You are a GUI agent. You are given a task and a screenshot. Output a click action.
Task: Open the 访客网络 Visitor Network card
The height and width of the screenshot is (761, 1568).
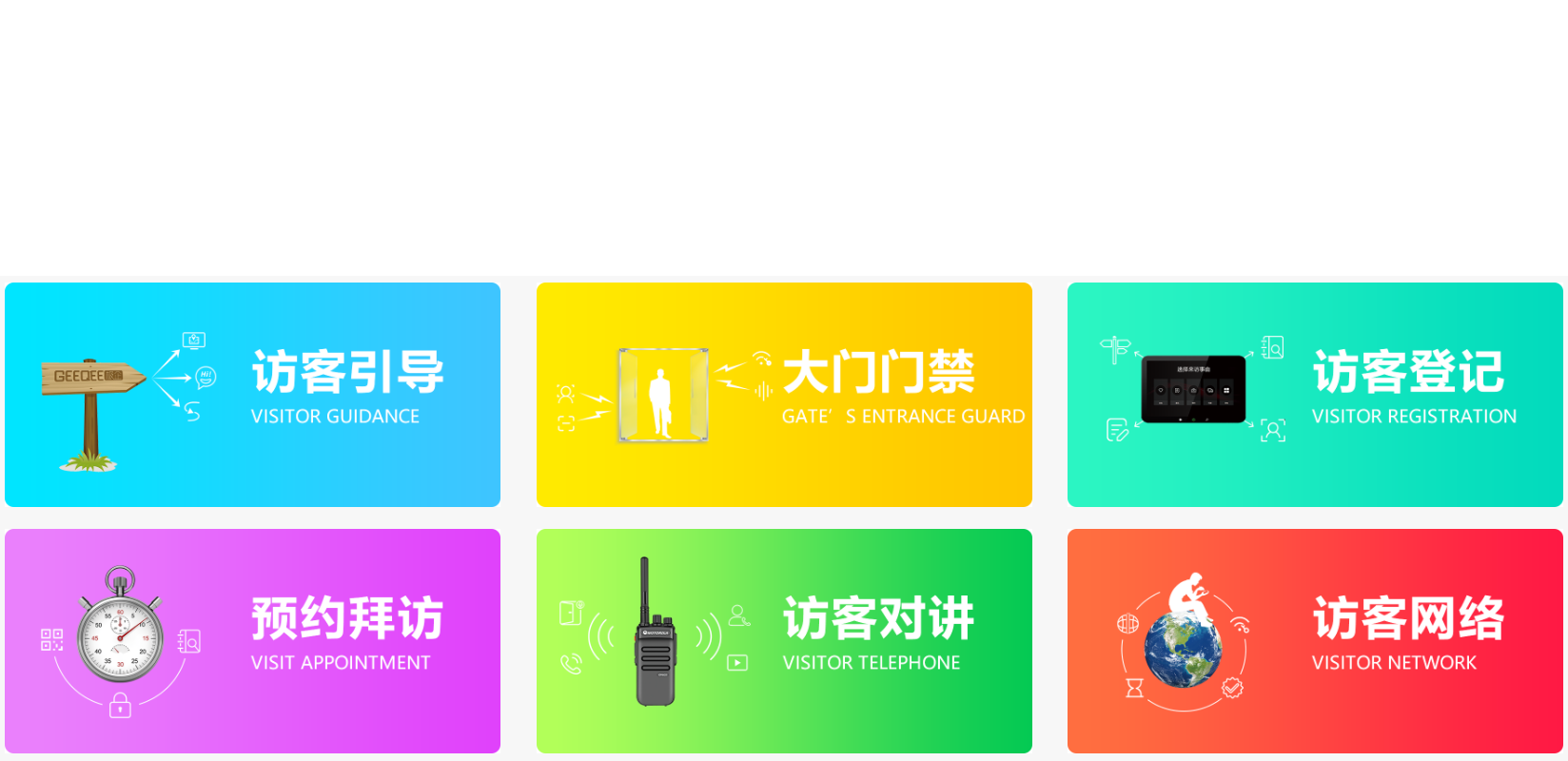tap(1315, 641)
